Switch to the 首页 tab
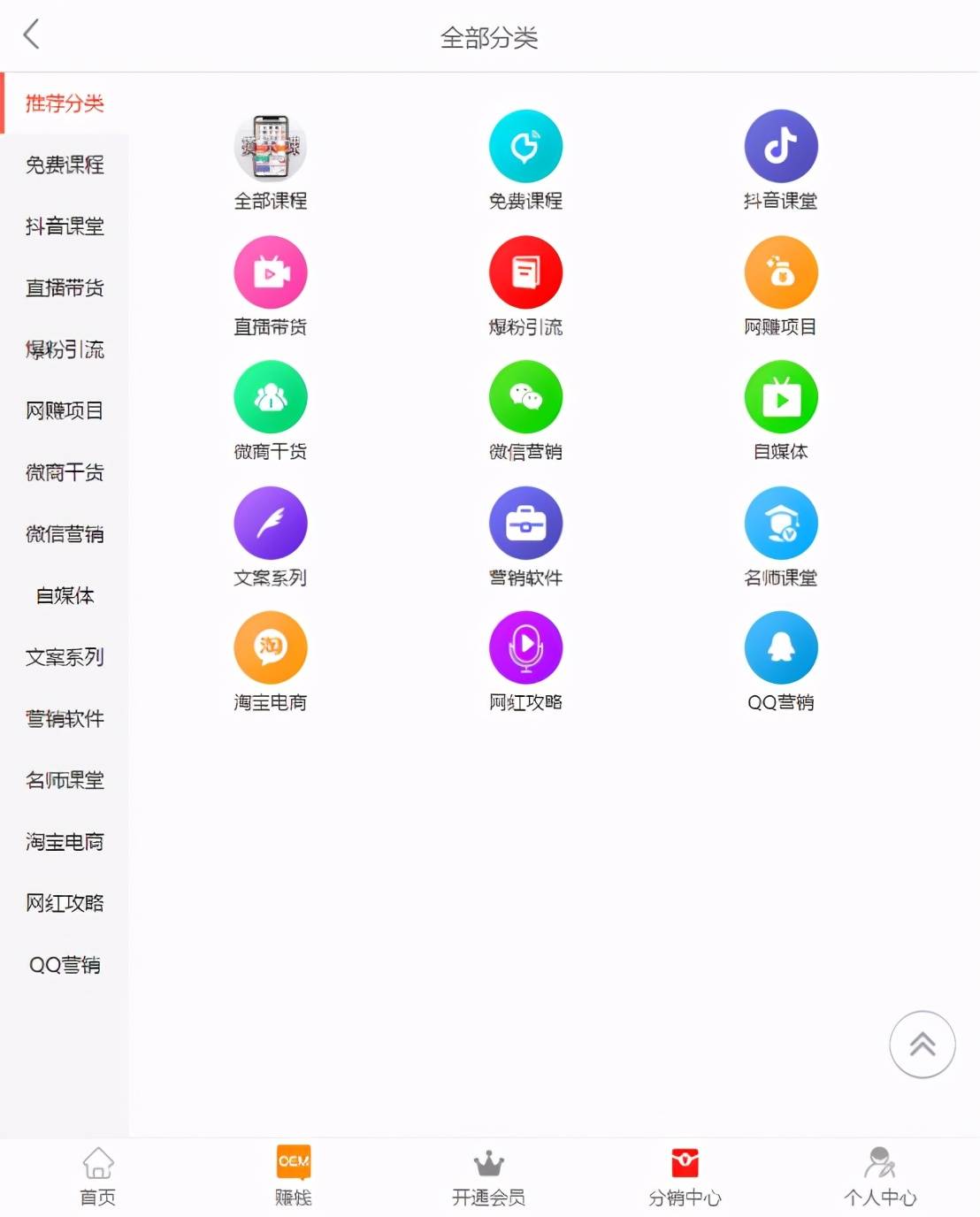 tap(97, 1176)
